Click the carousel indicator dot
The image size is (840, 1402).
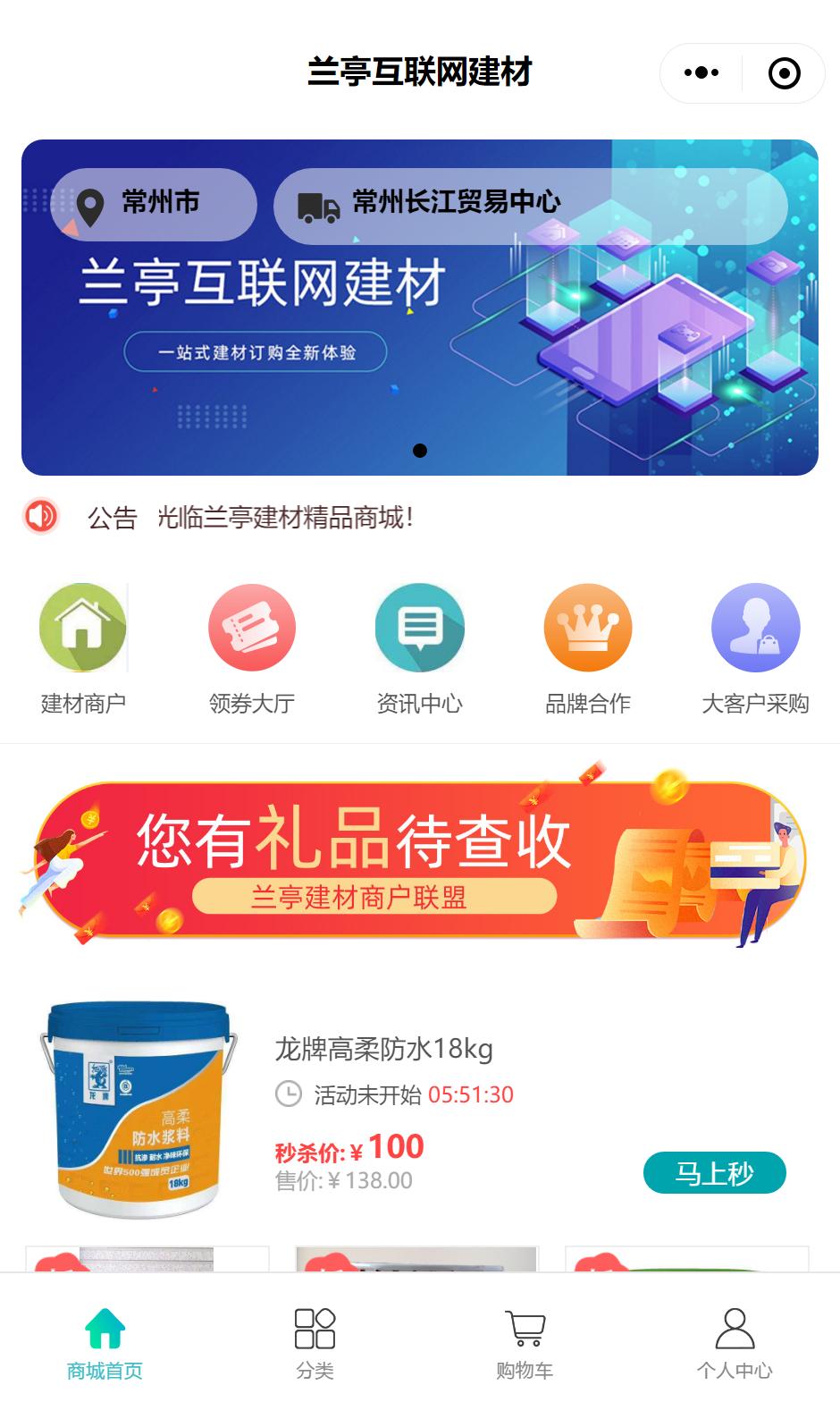(420, 452)
